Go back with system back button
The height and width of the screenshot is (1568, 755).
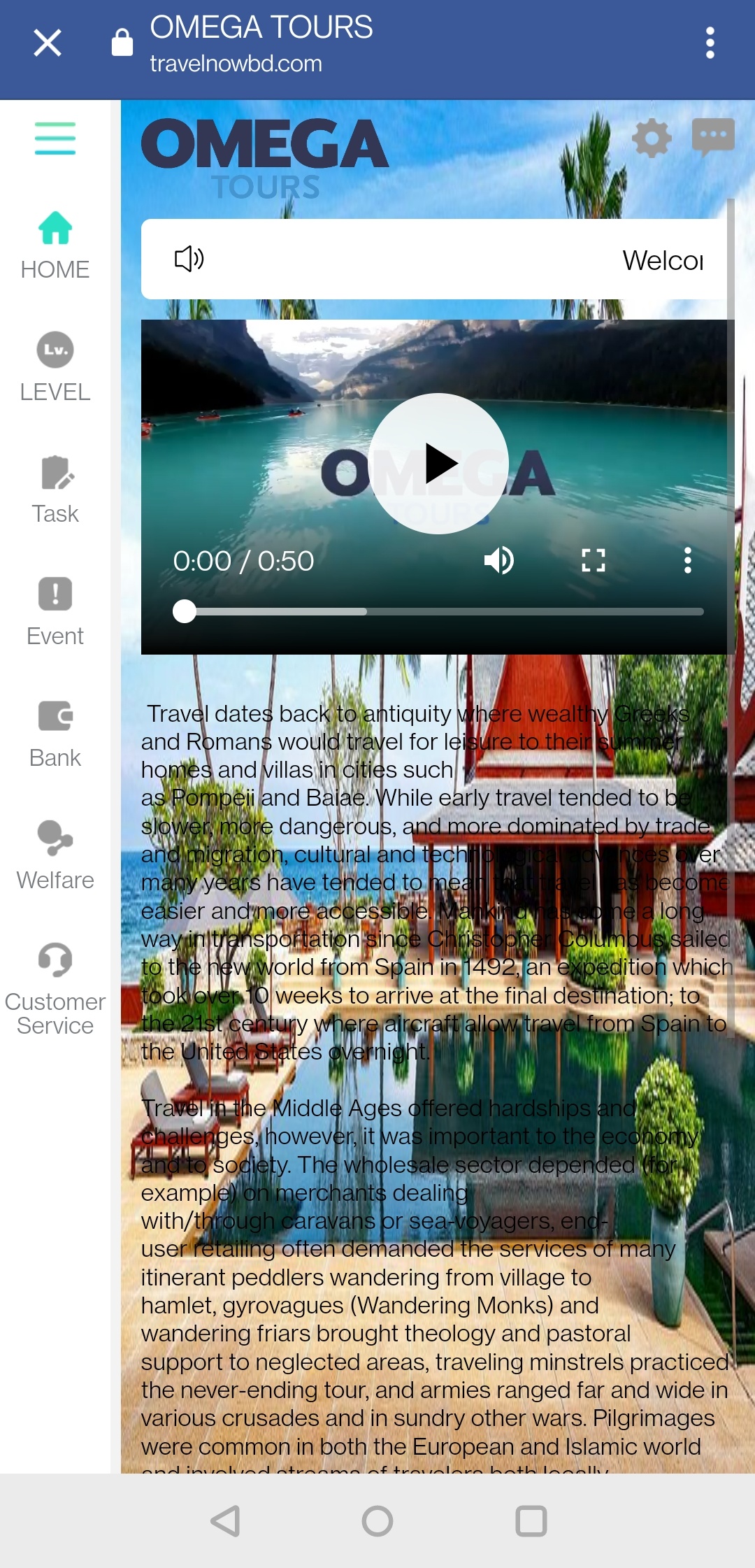tap(225, 1520)
